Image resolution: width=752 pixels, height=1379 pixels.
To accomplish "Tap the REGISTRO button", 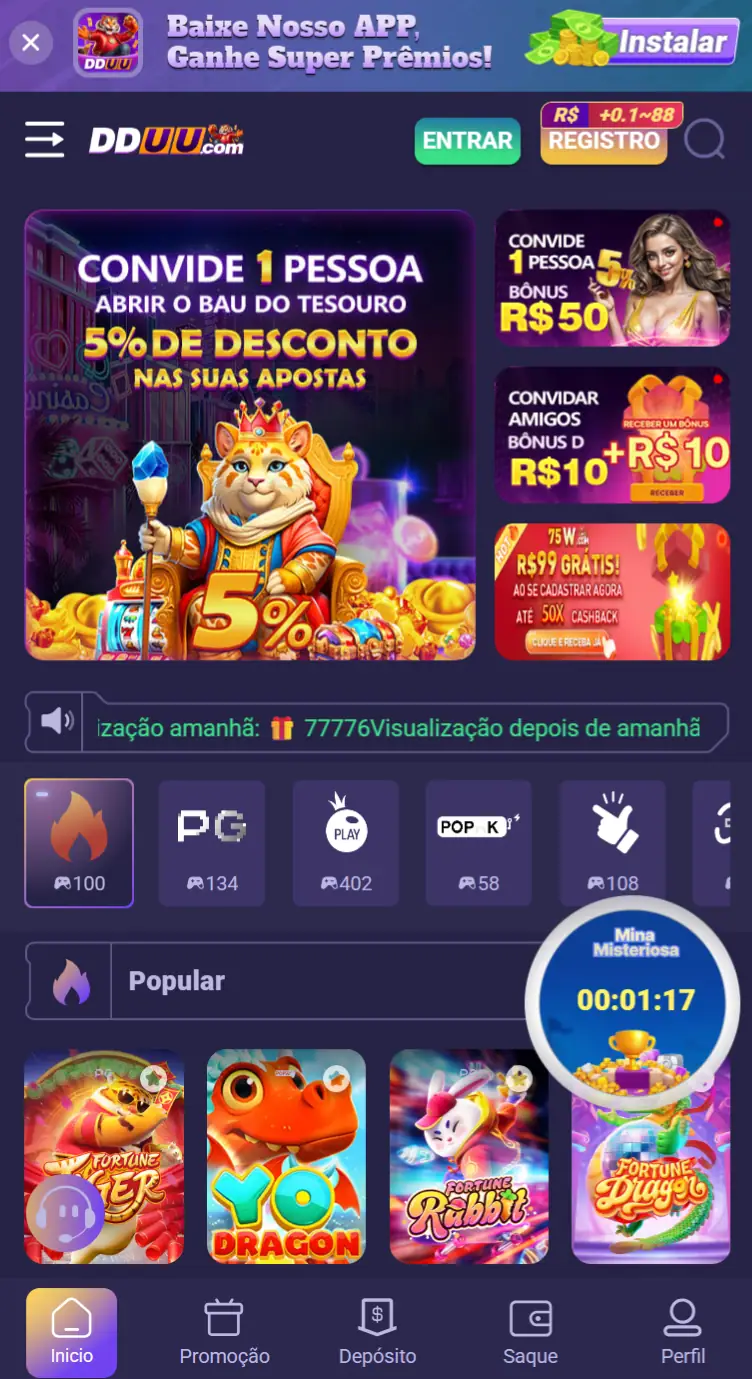I will coord(605,141).
